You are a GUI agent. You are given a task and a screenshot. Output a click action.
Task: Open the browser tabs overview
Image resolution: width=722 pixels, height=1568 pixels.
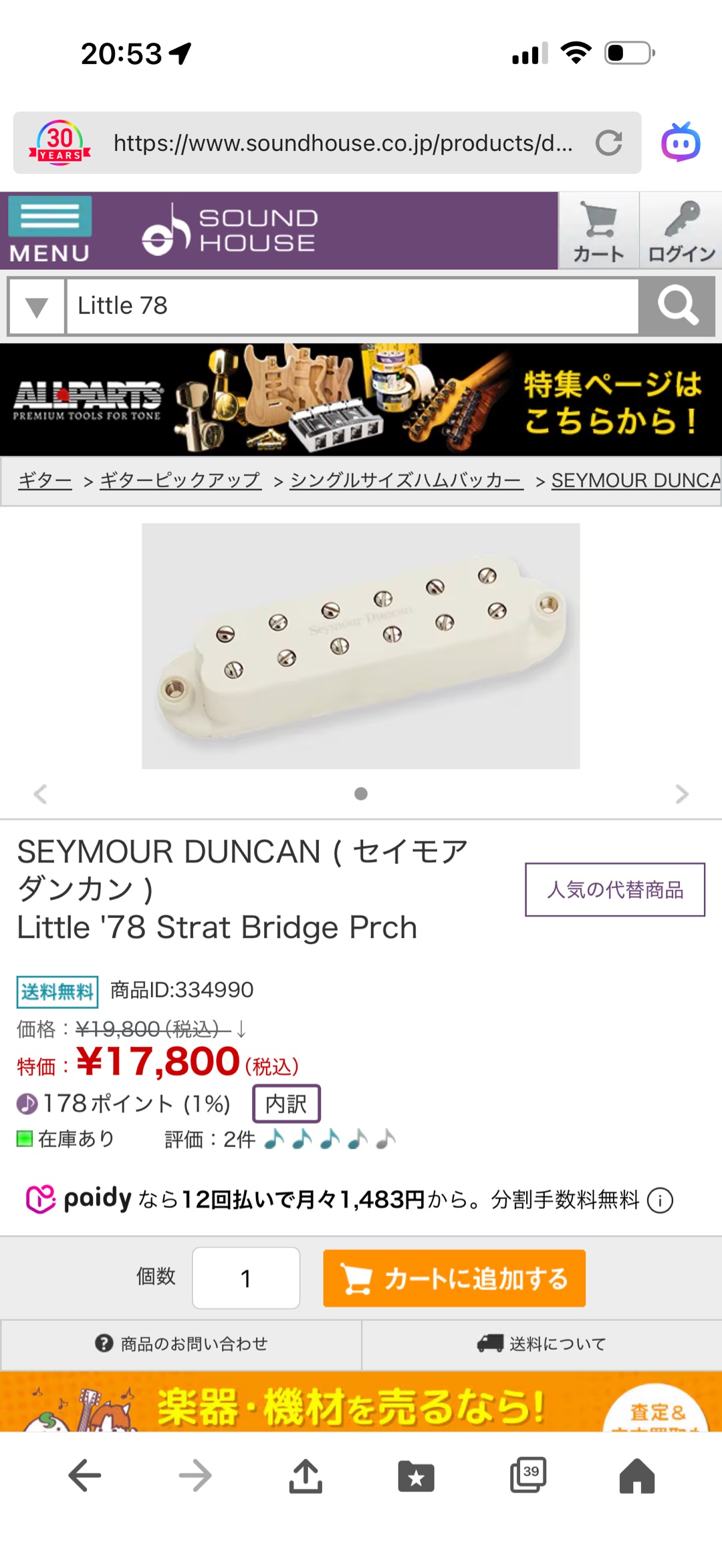(527, 1474)
